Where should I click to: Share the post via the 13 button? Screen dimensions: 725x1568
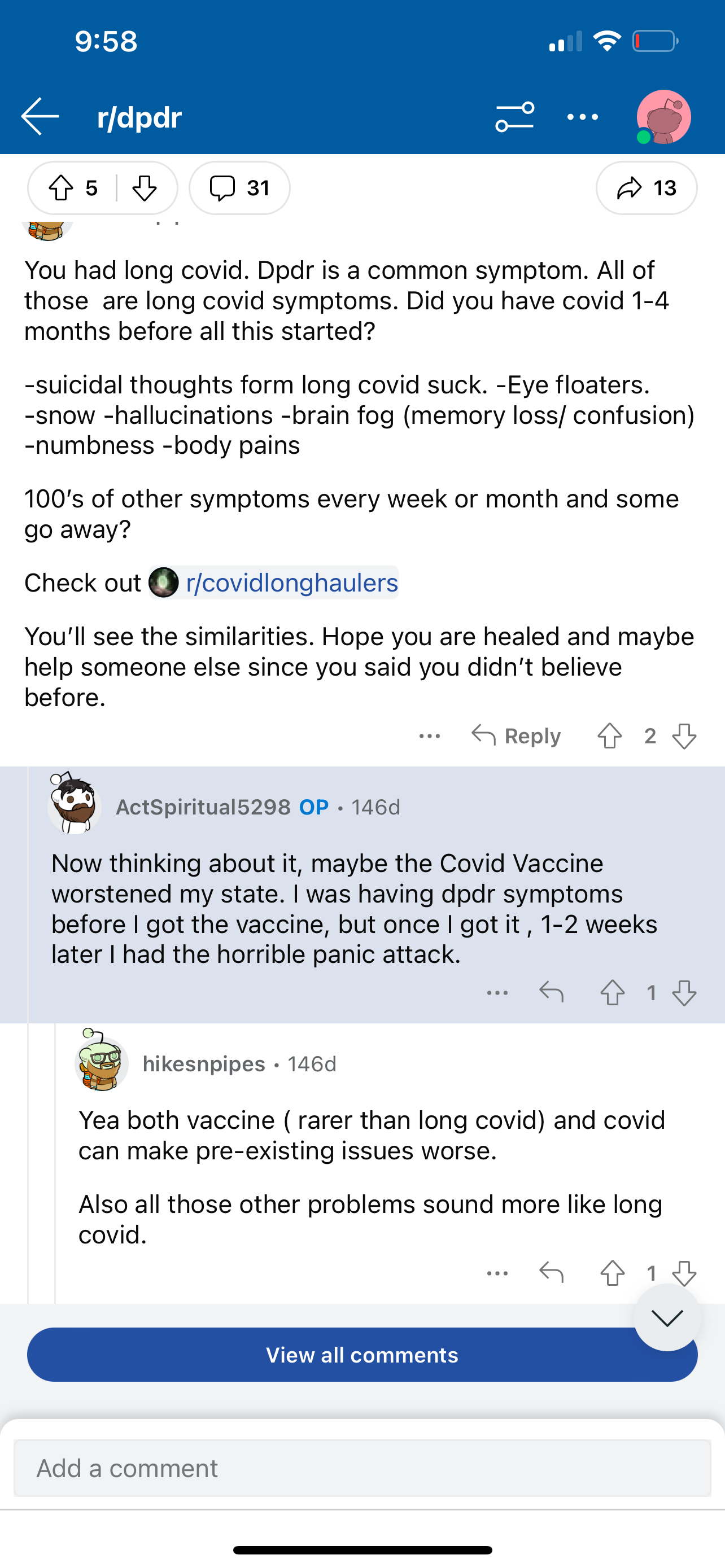pyautogui.click(x=647, y=188)
